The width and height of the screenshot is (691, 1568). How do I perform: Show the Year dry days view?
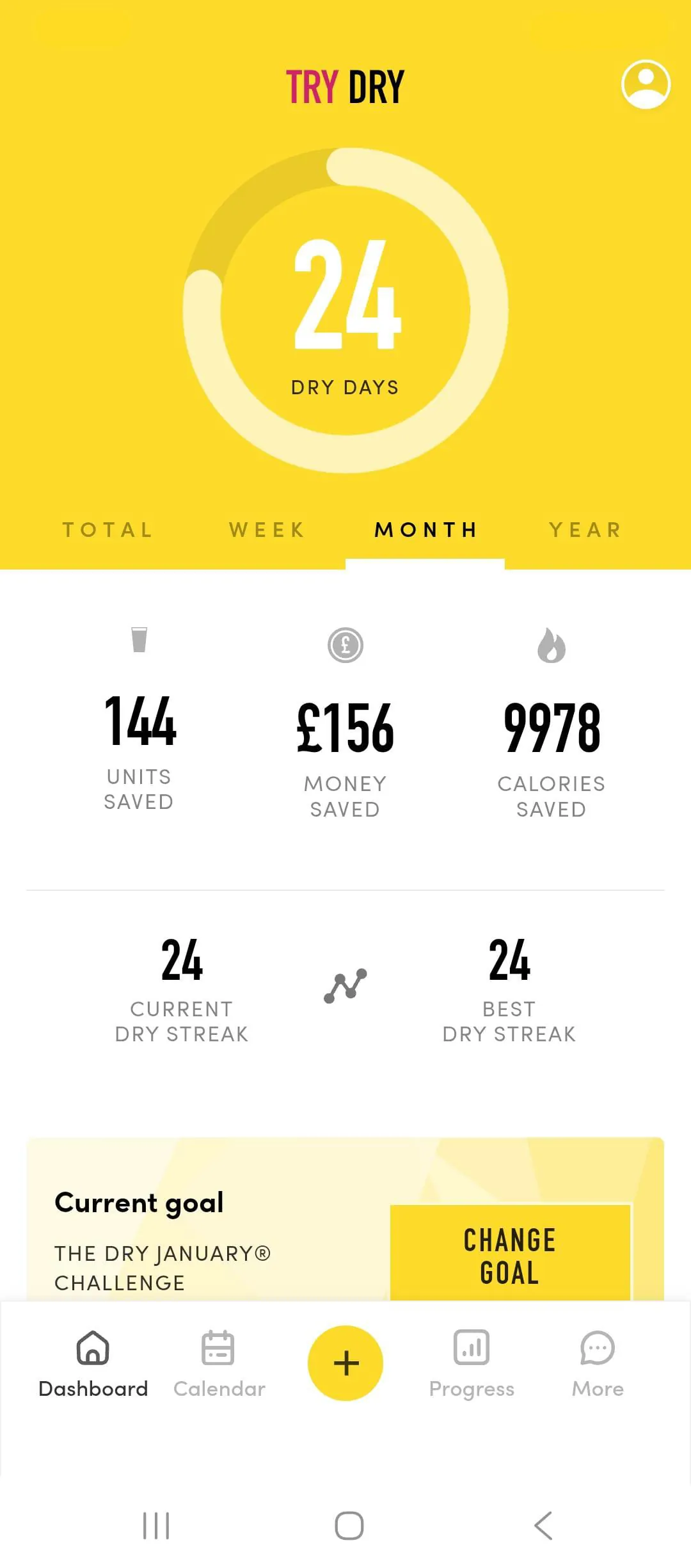coord(585,530)
